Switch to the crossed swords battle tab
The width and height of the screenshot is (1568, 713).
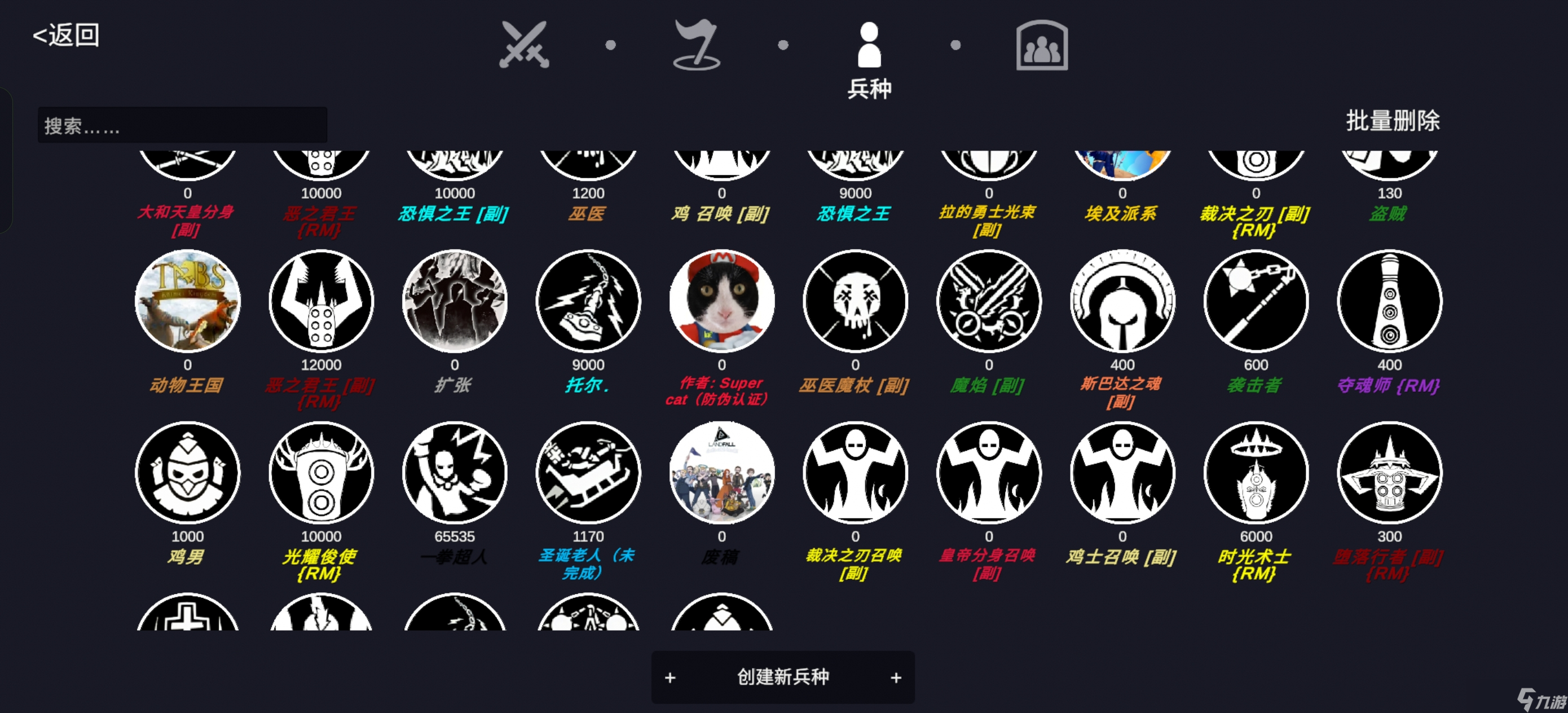[x=524, y=45]
